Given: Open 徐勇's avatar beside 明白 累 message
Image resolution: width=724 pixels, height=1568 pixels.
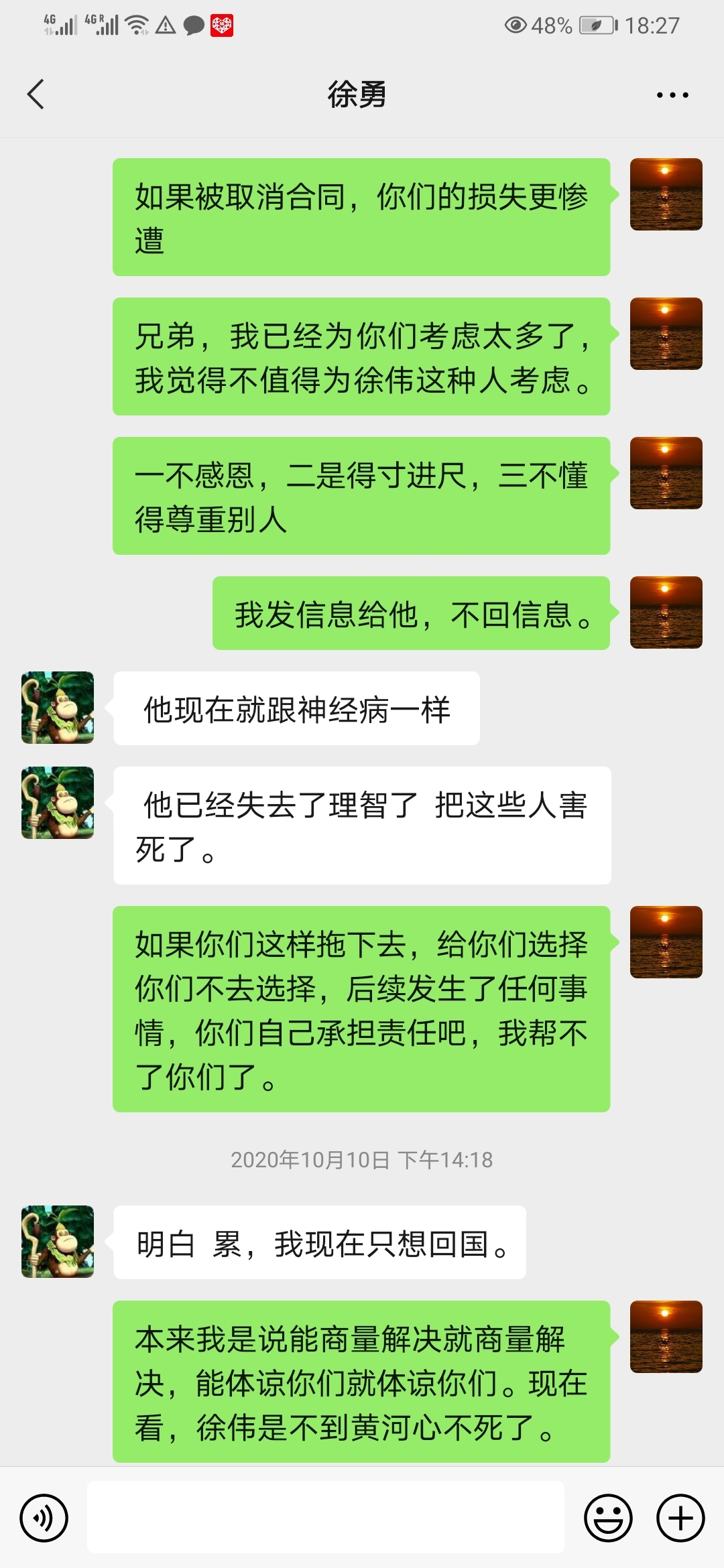Looking at the screenshot, I should 58,1242.
